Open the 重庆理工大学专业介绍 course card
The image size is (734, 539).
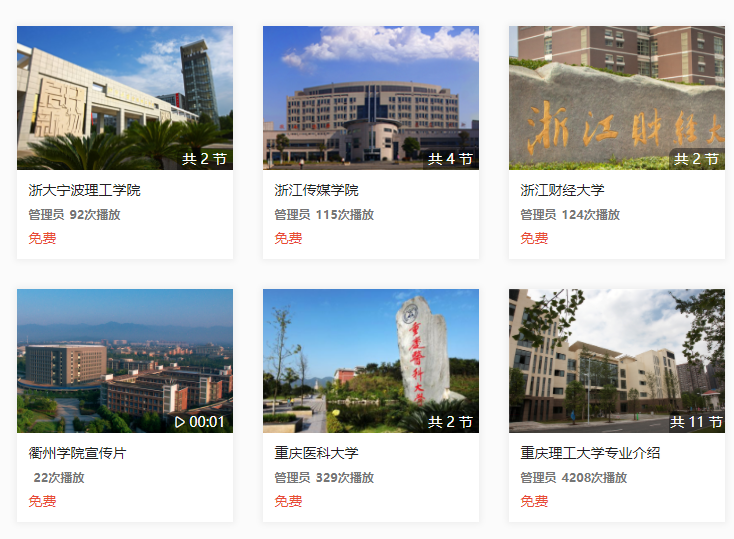click(x=616, y=362)
